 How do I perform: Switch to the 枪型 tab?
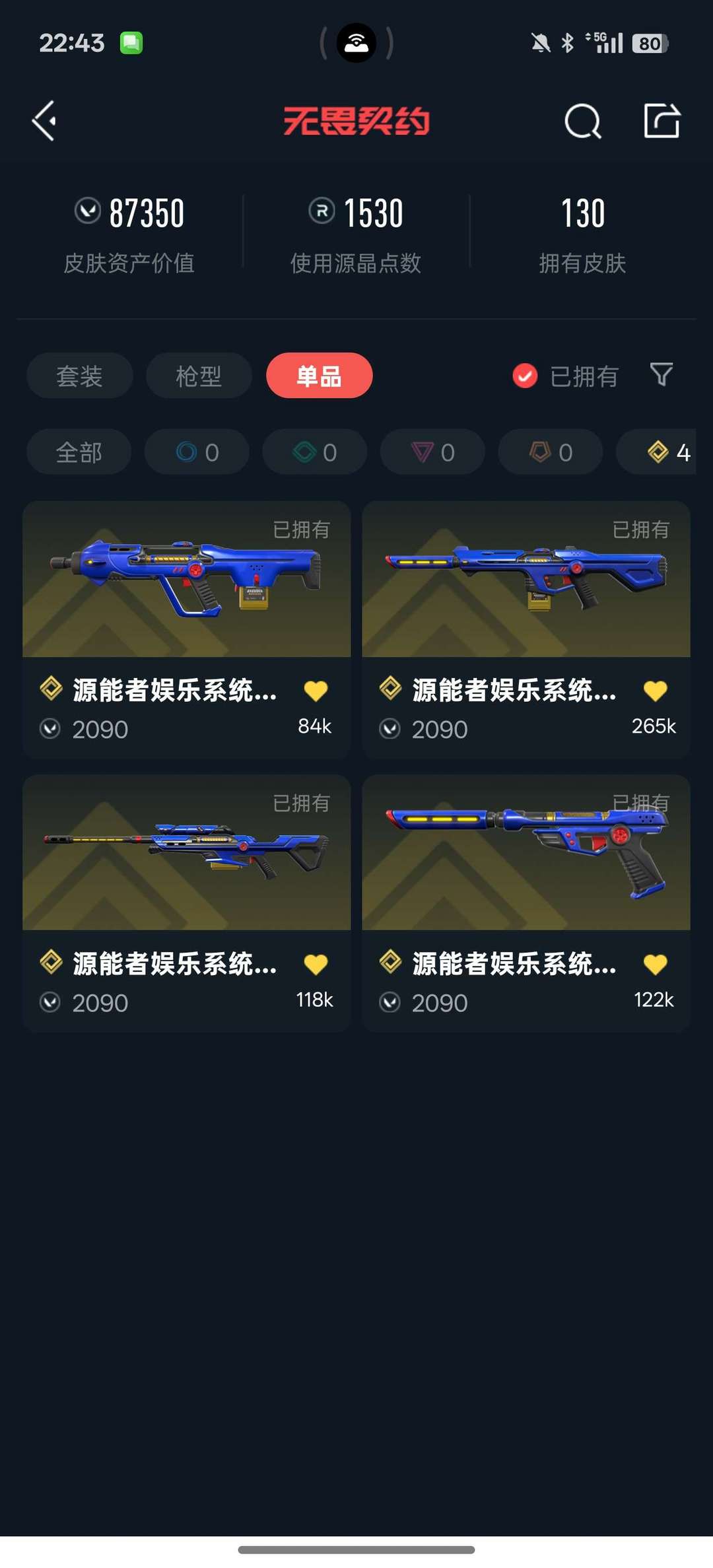(x=199, y=376)
